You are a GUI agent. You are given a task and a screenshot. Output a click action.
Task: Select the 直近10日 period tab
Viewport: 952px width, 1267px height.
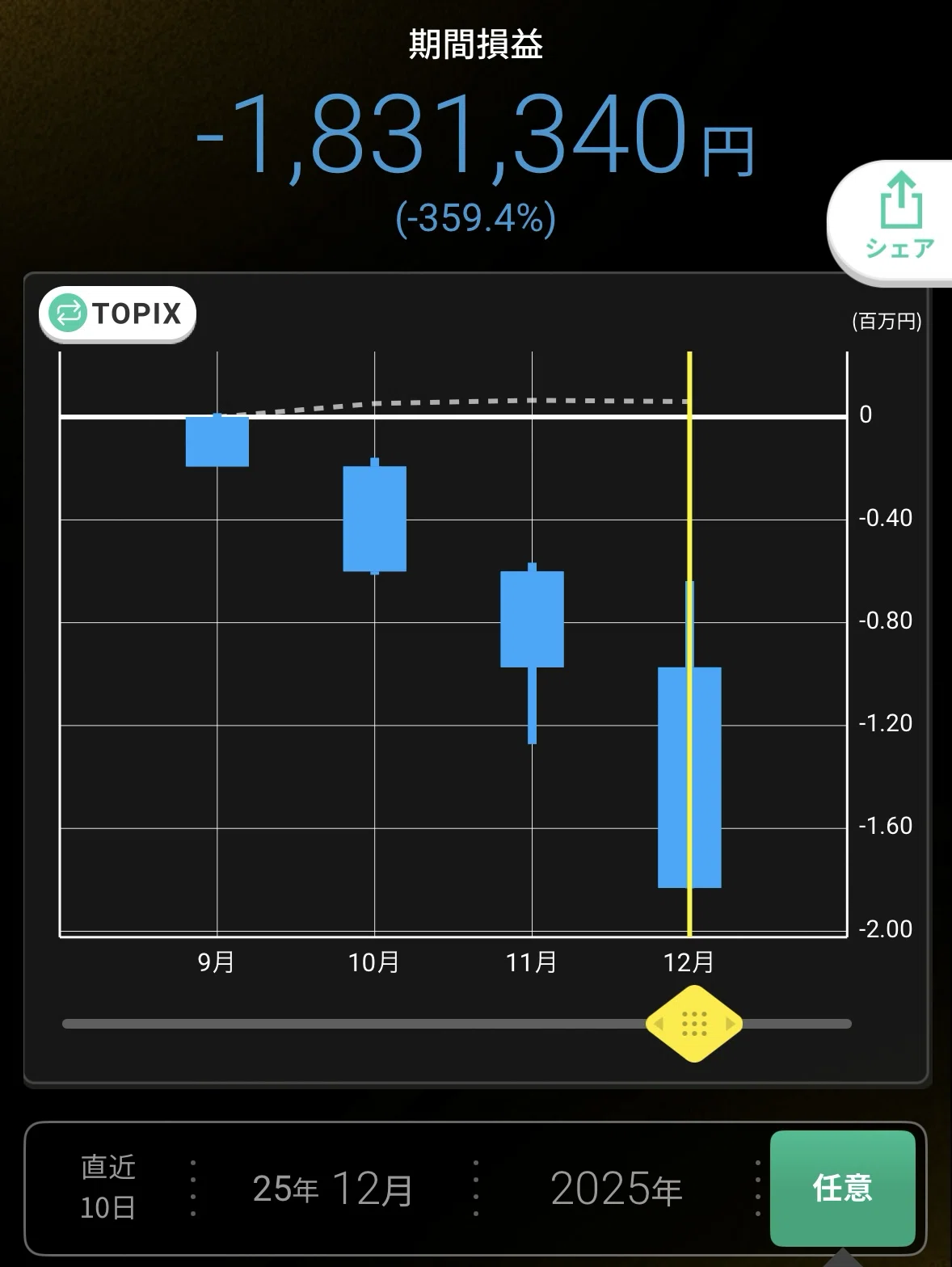pos(108,1187)
